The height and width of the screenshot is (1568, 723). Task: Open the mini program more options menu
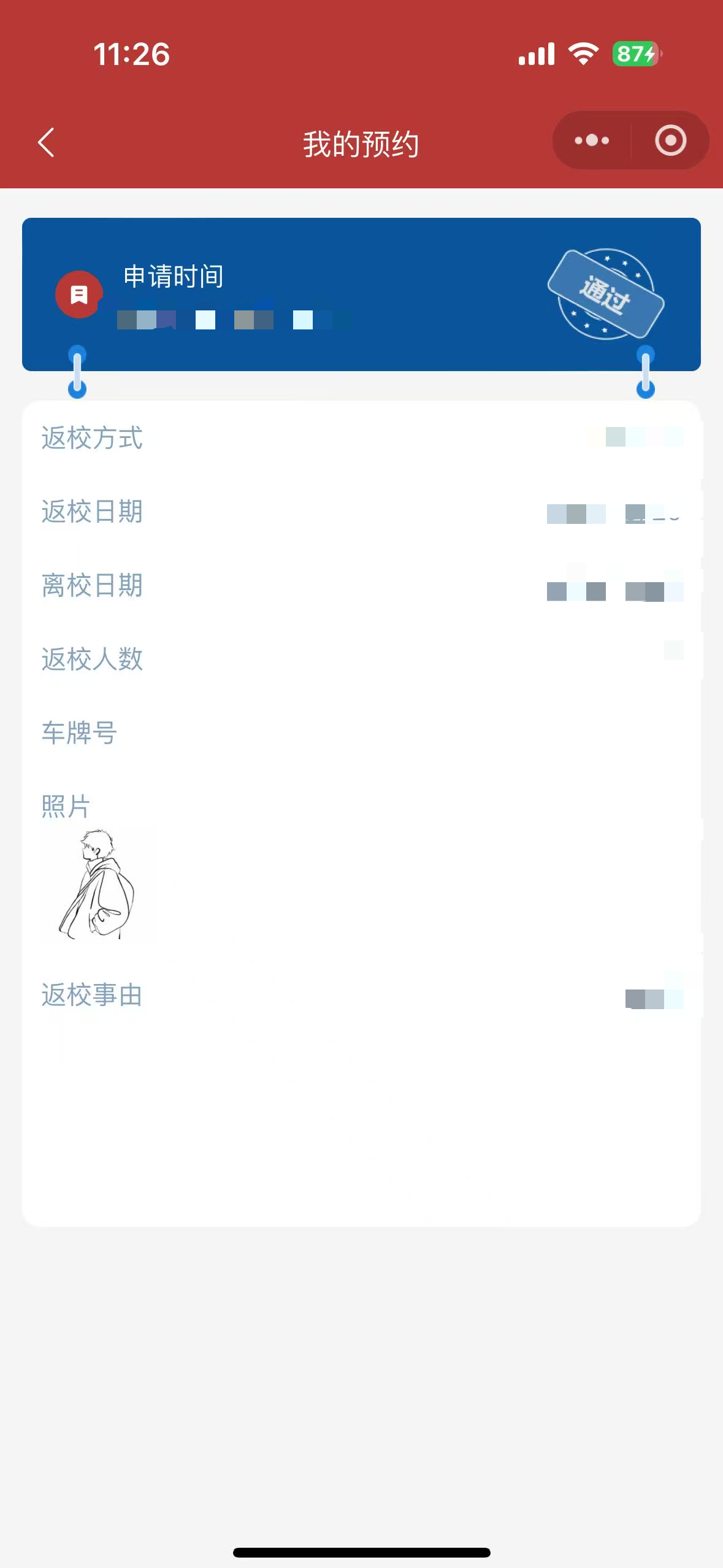tap(591, 140)
